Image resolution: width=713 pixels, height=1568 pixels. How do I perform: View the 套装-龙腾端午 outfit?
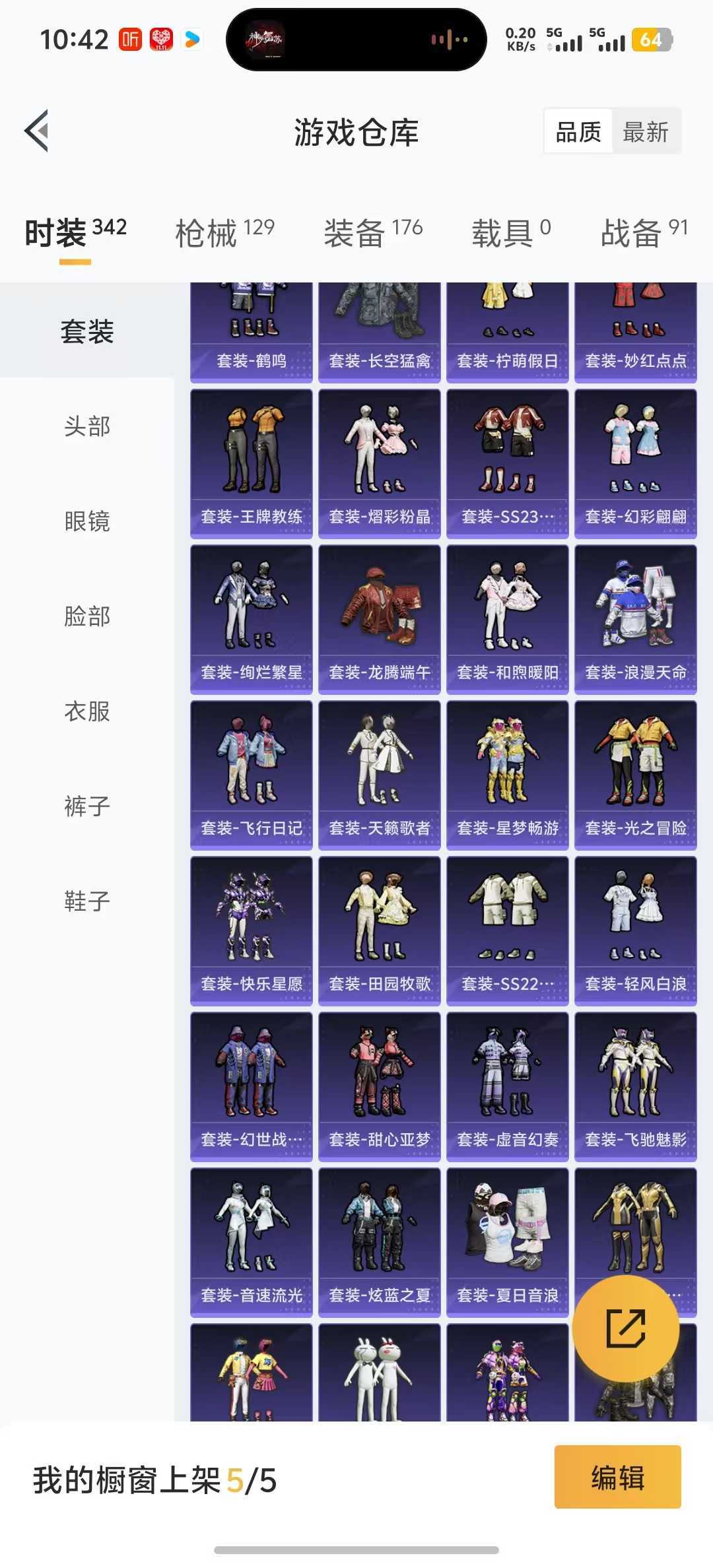tap(380, 620)
